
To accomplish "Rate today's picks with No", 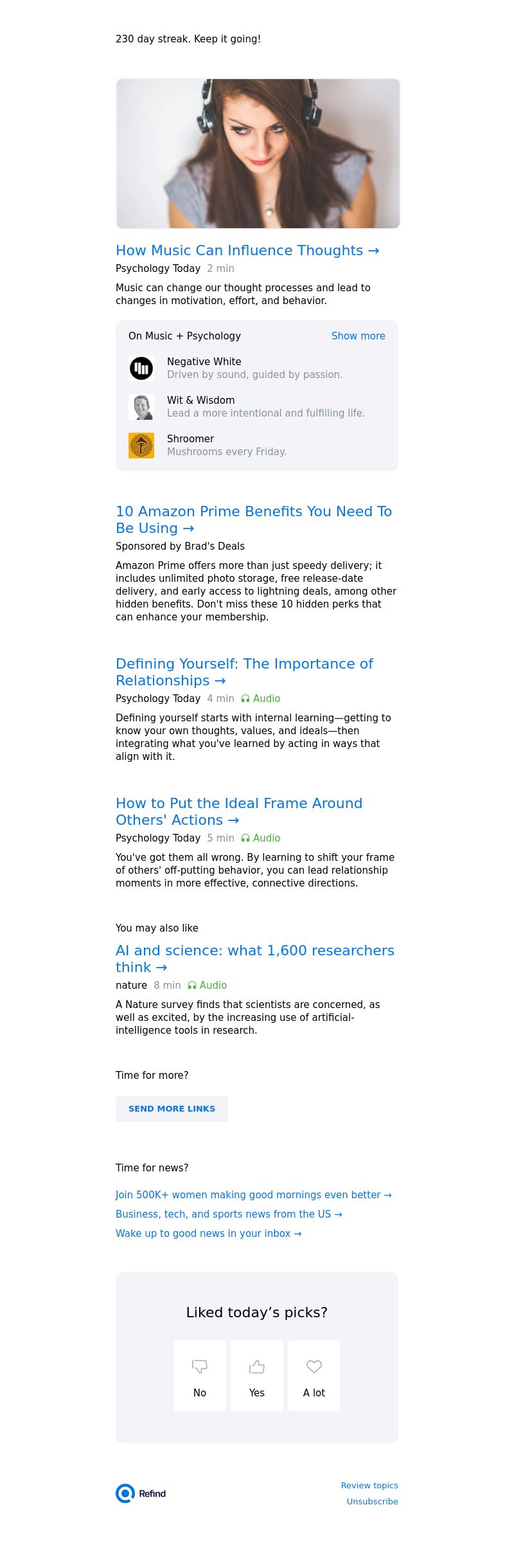I will coord(200,1376).
